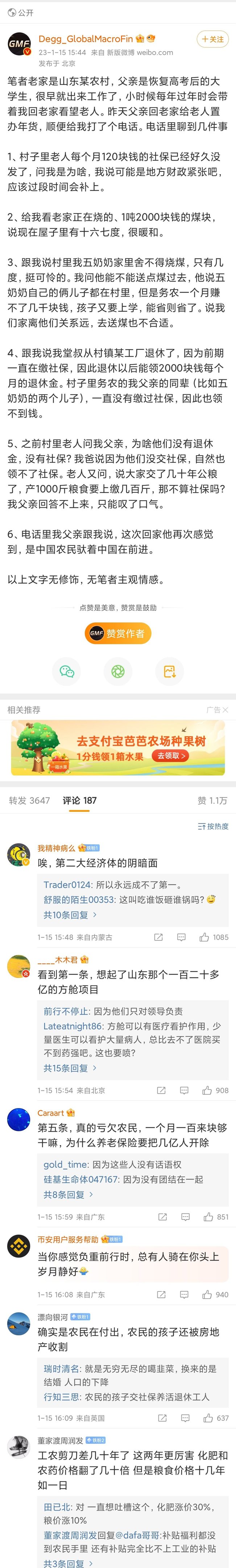This screenshot has width=236, height=1568.
Task: Open Degg_GlobalMacroFin's profile avatar
Action: click(x=19, y=44)
